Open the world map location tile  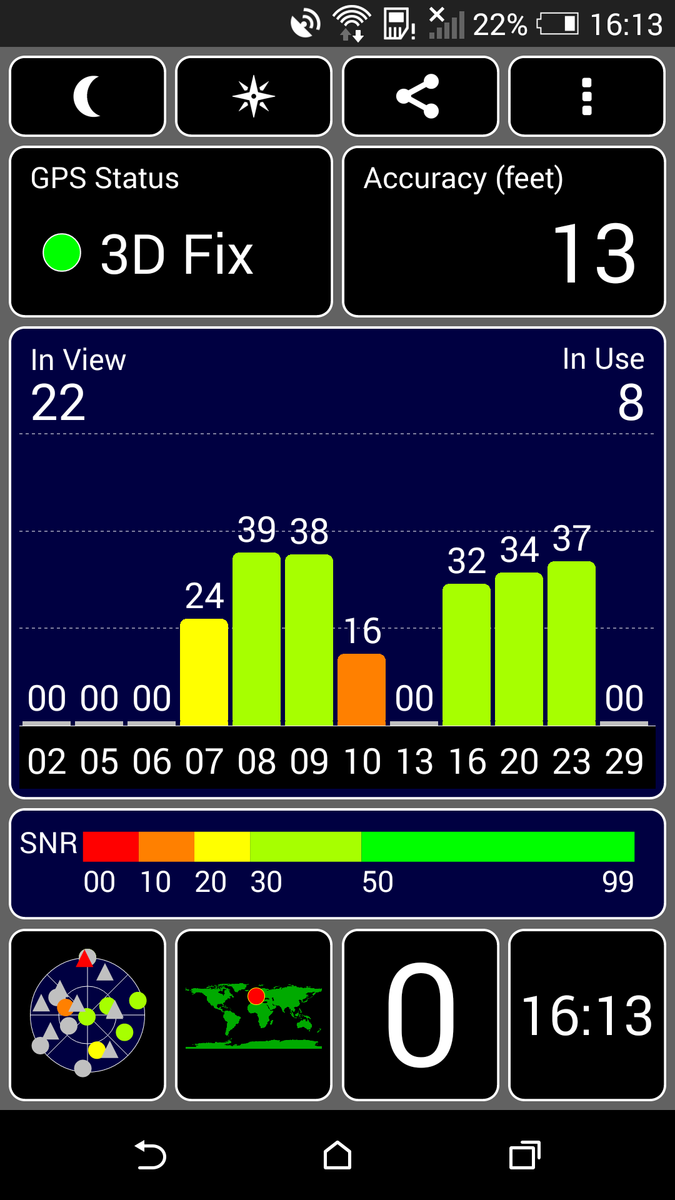coord(253,1015)
